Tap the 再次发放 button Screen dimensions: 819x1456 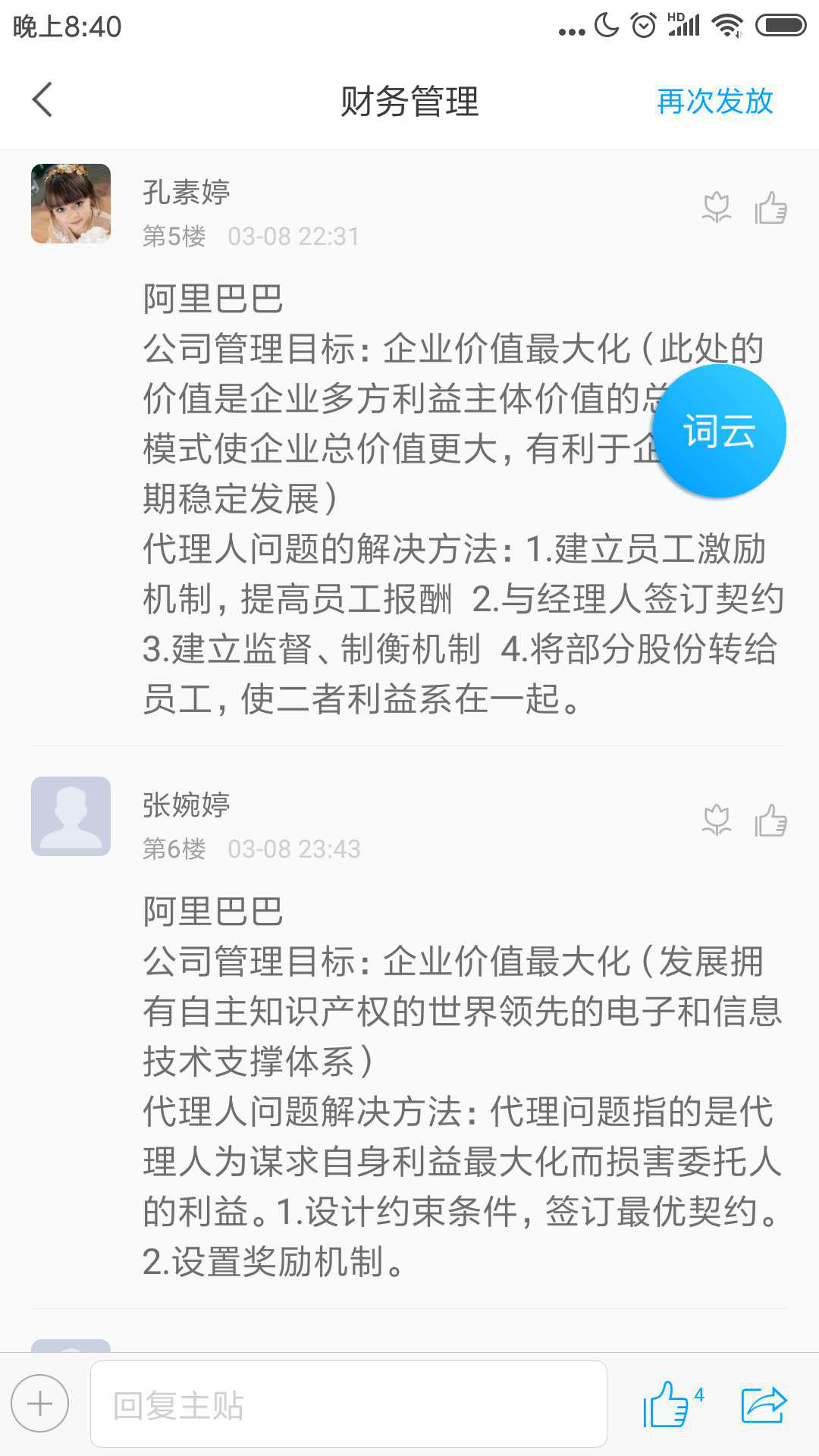[x=714, y=101]
